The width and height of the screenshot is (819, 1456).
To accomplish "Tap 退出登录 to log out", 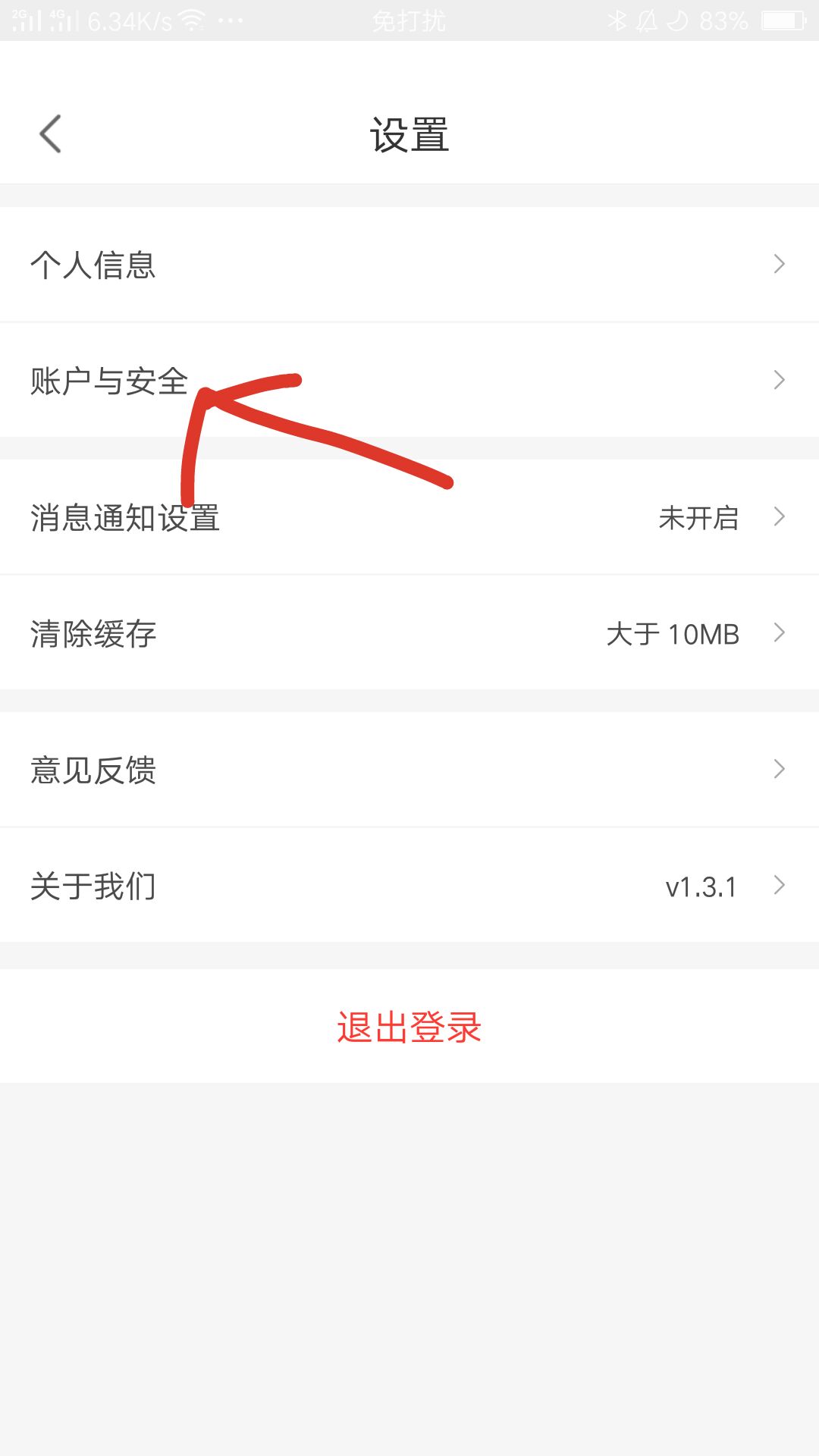I will click(409, 1027).
